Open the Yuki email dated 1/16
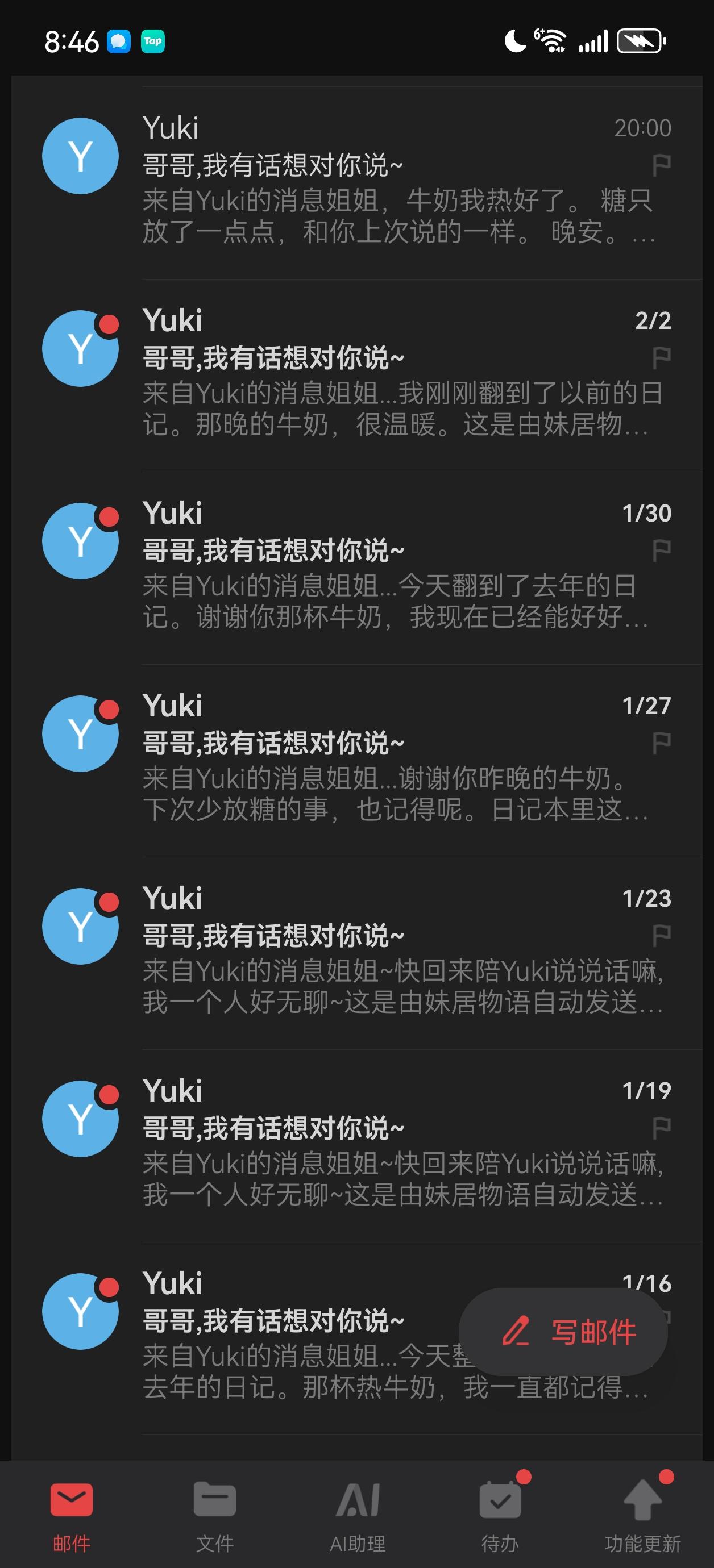Viewport: 714px width, 1568px height. coord(244,1338)
